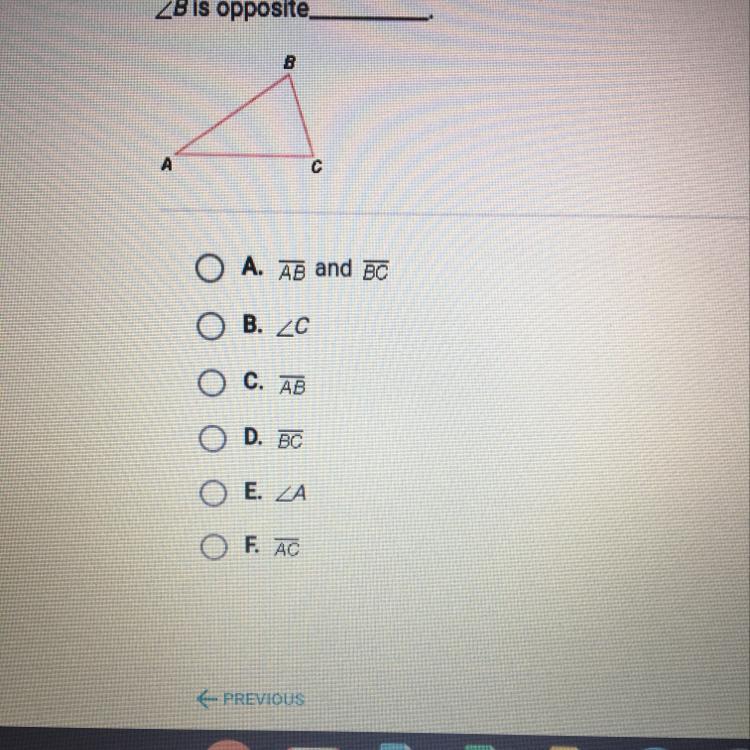Select answer A, AB and BC
750x750 pixels.
209,268
